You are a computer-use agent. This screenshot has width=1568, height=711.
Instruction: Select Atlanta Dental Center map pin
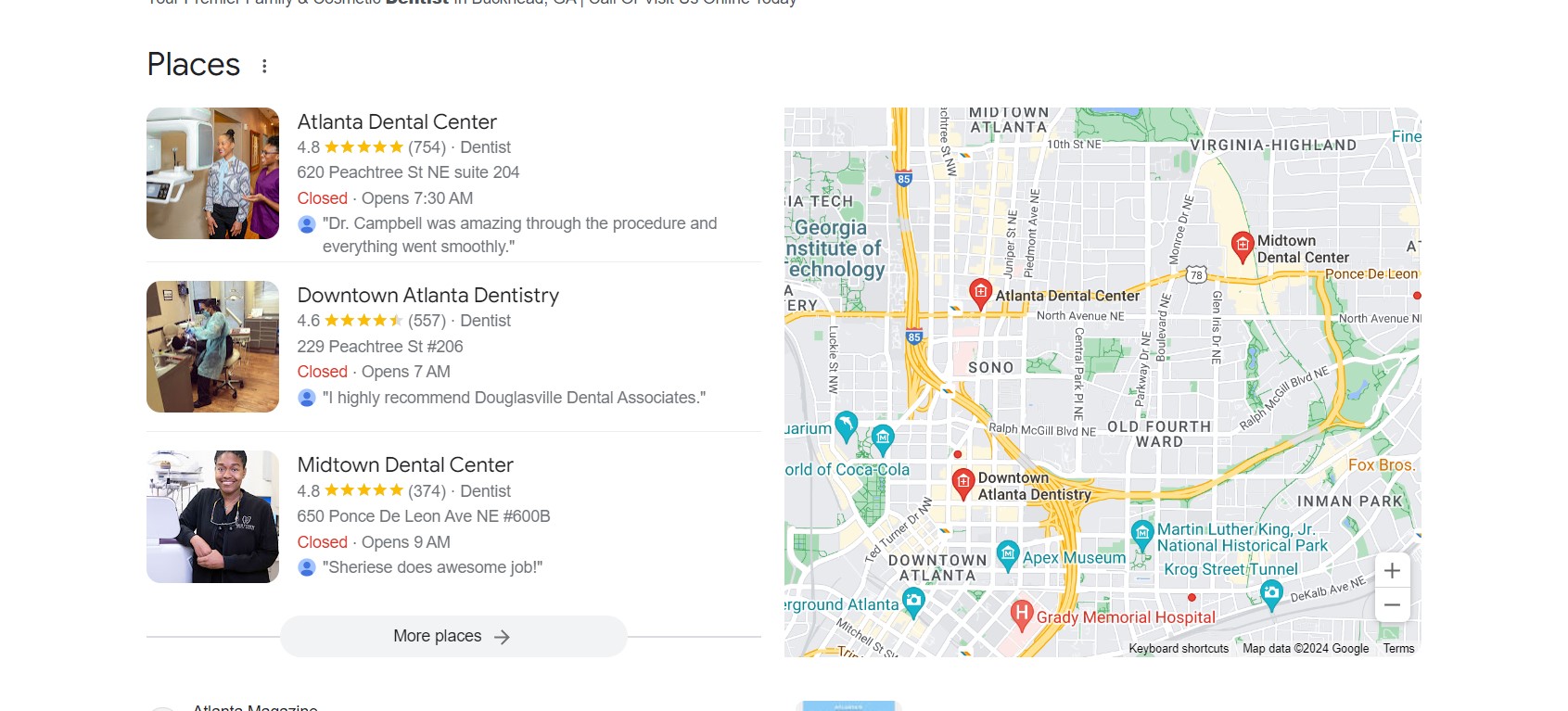(980, 292)
